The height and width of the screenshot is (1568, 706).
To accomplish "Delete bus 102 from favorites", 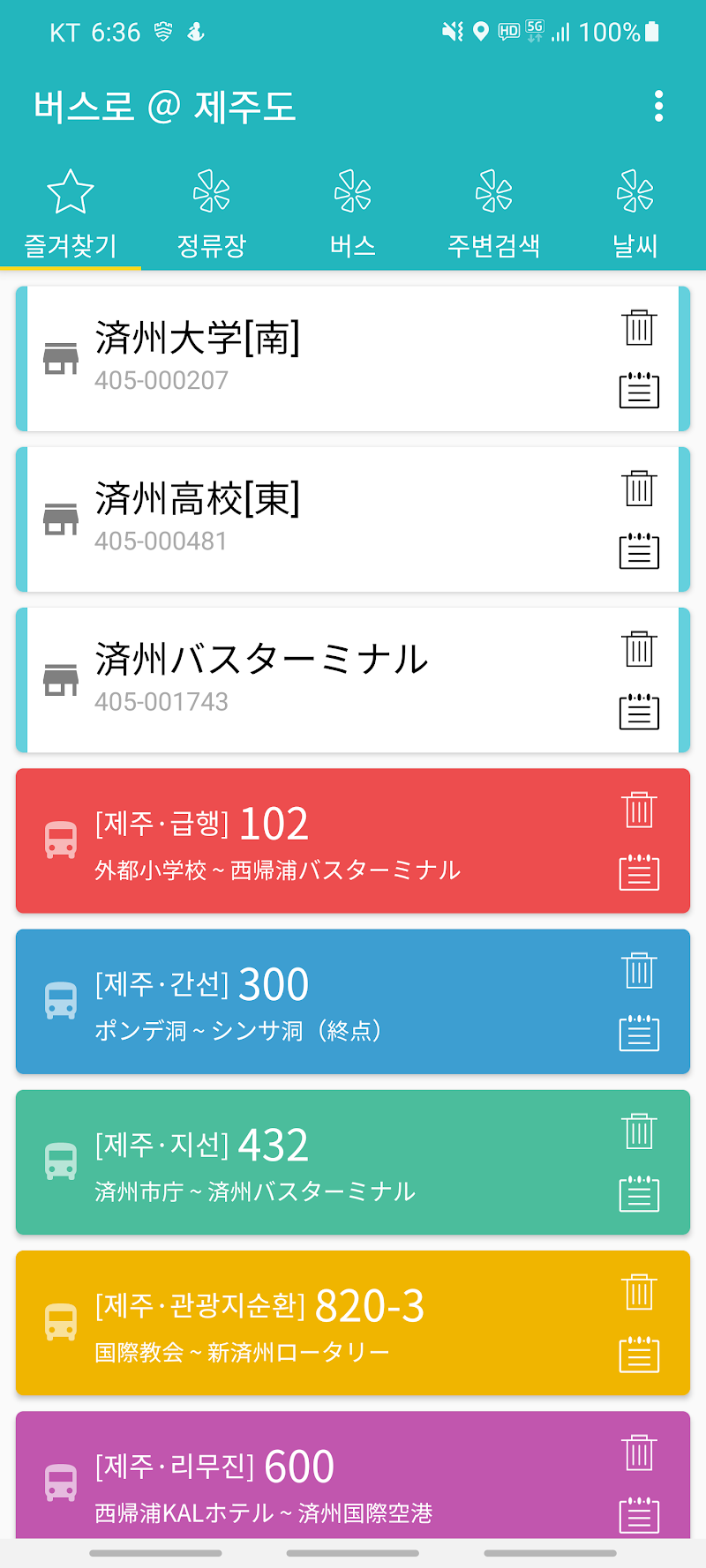I will [x=639, y=809].
